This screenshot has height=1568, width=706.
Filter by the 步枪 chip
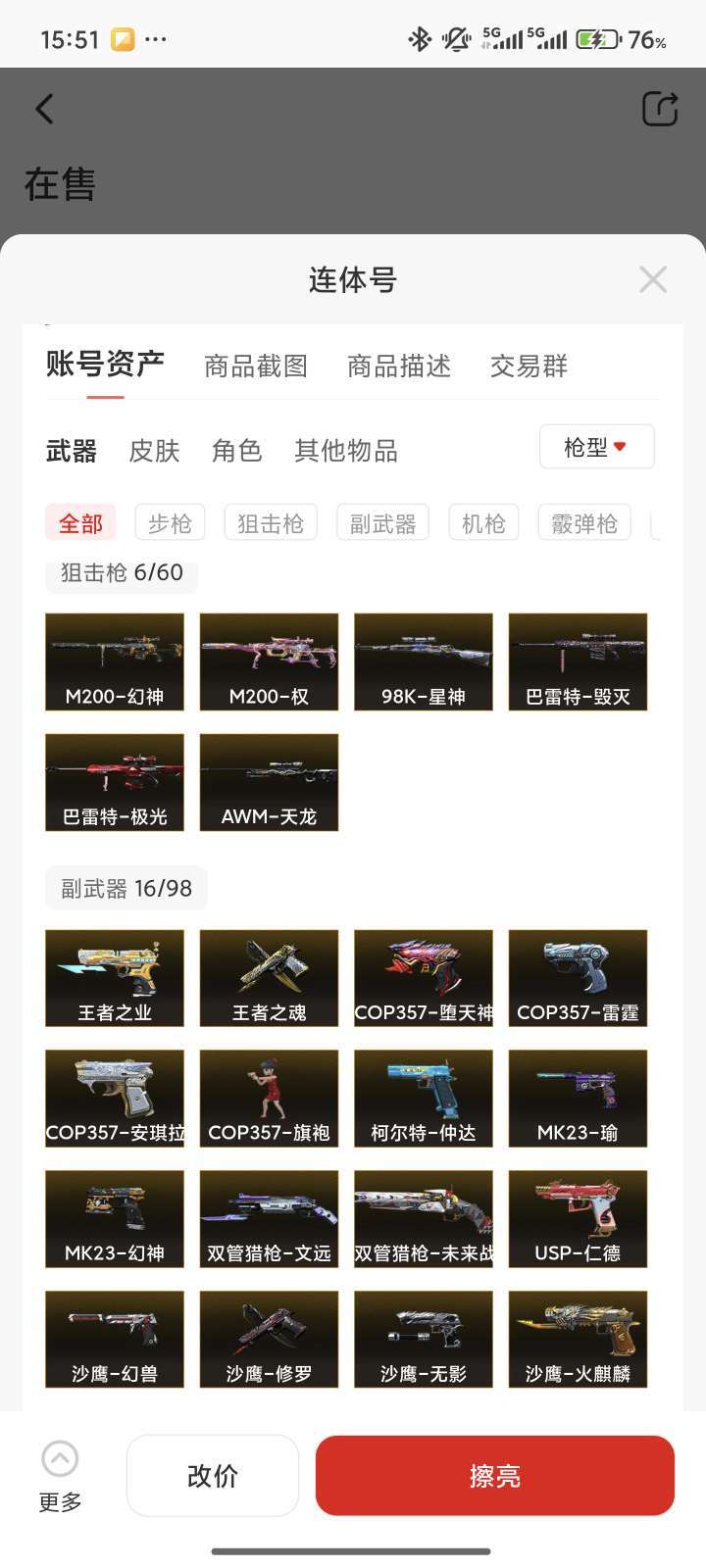170,523
